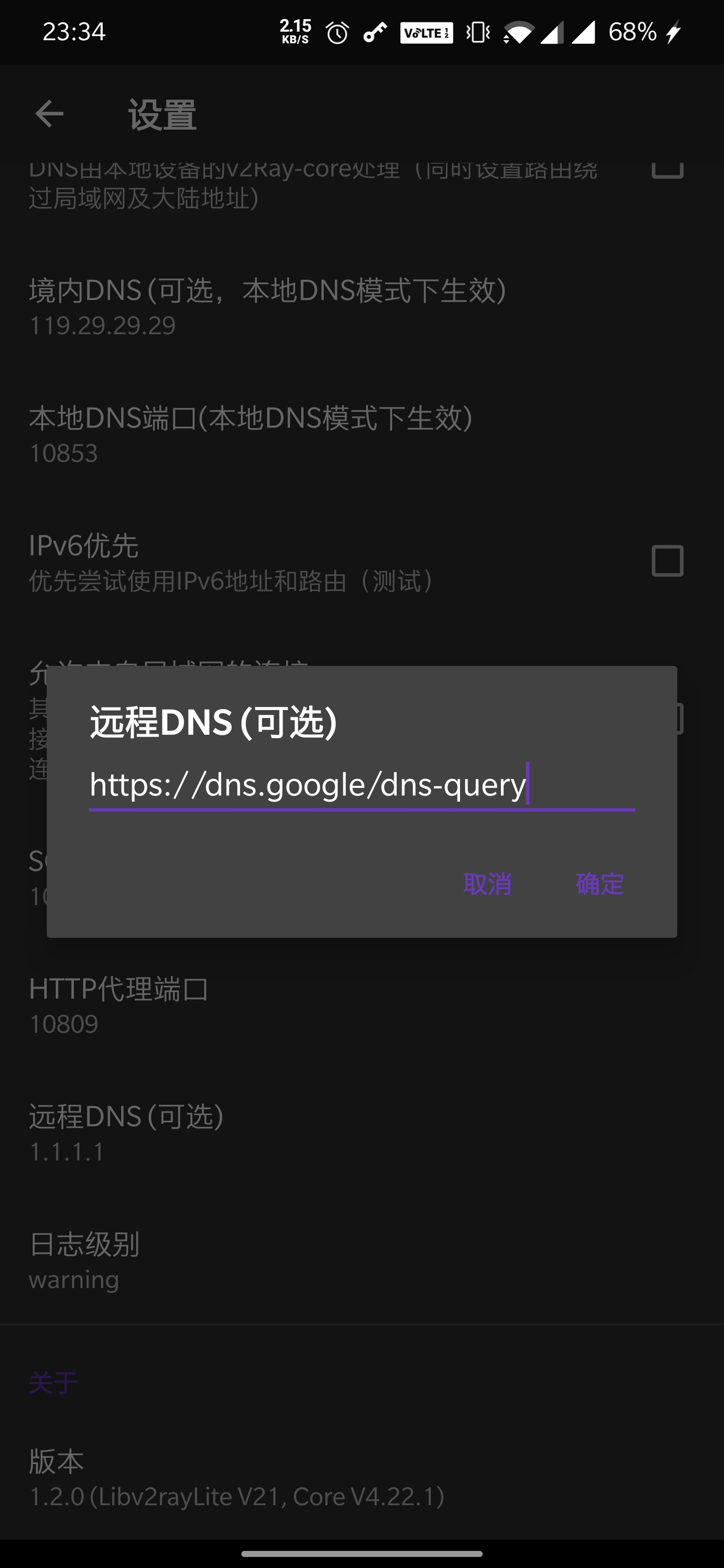Click the VPN key icon in status bar

point(375,32)
